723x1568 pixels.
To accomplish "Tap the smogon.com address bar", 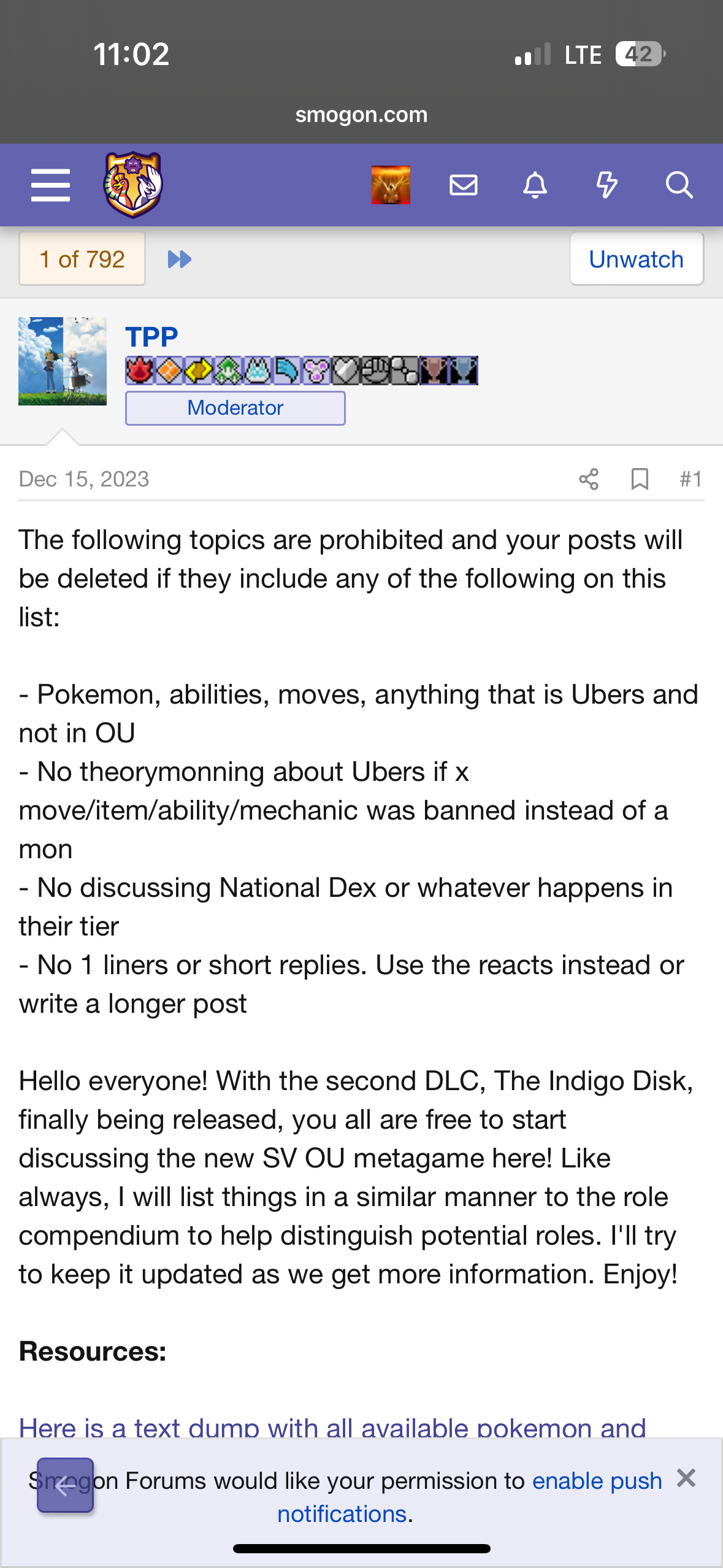I will tap(361, 114).
